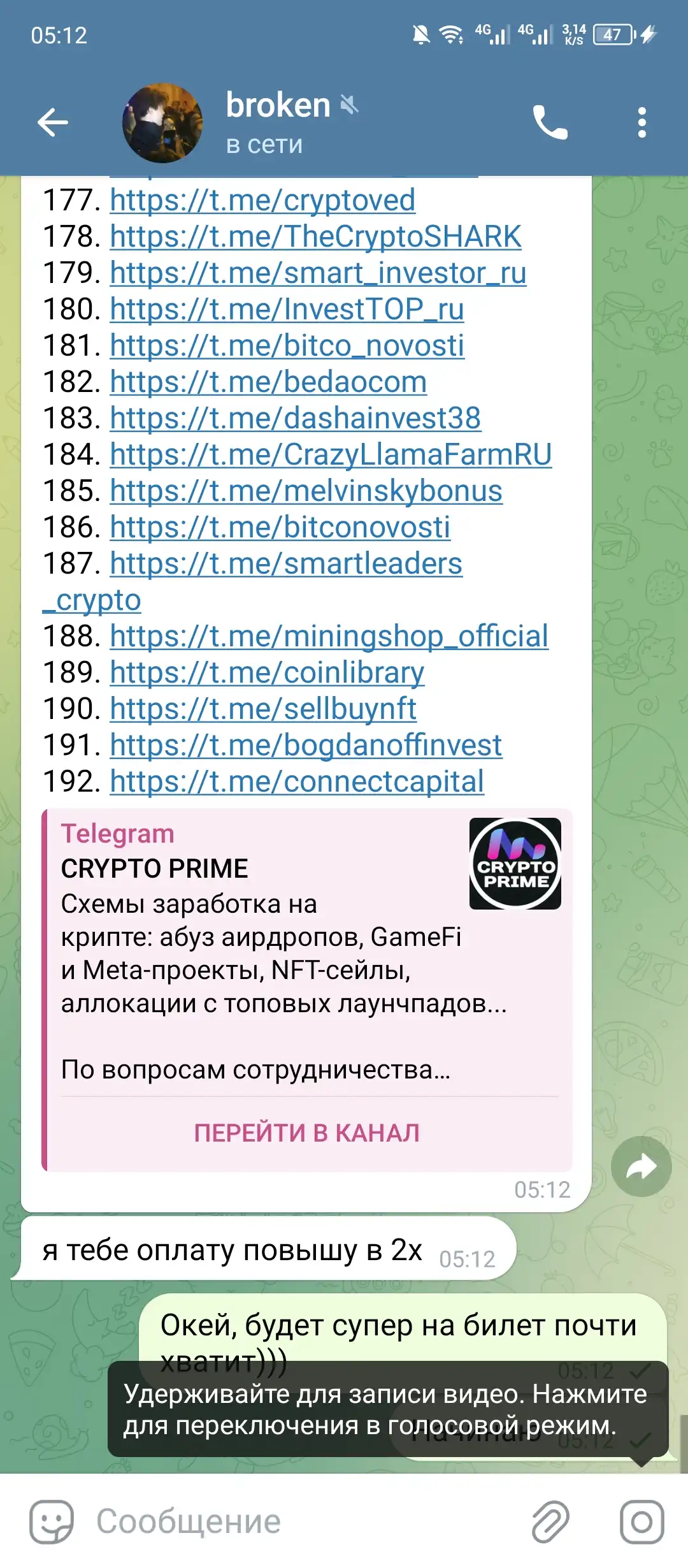Open the t.me/CrazyLlamaFarmRU link

coord(331,454)
